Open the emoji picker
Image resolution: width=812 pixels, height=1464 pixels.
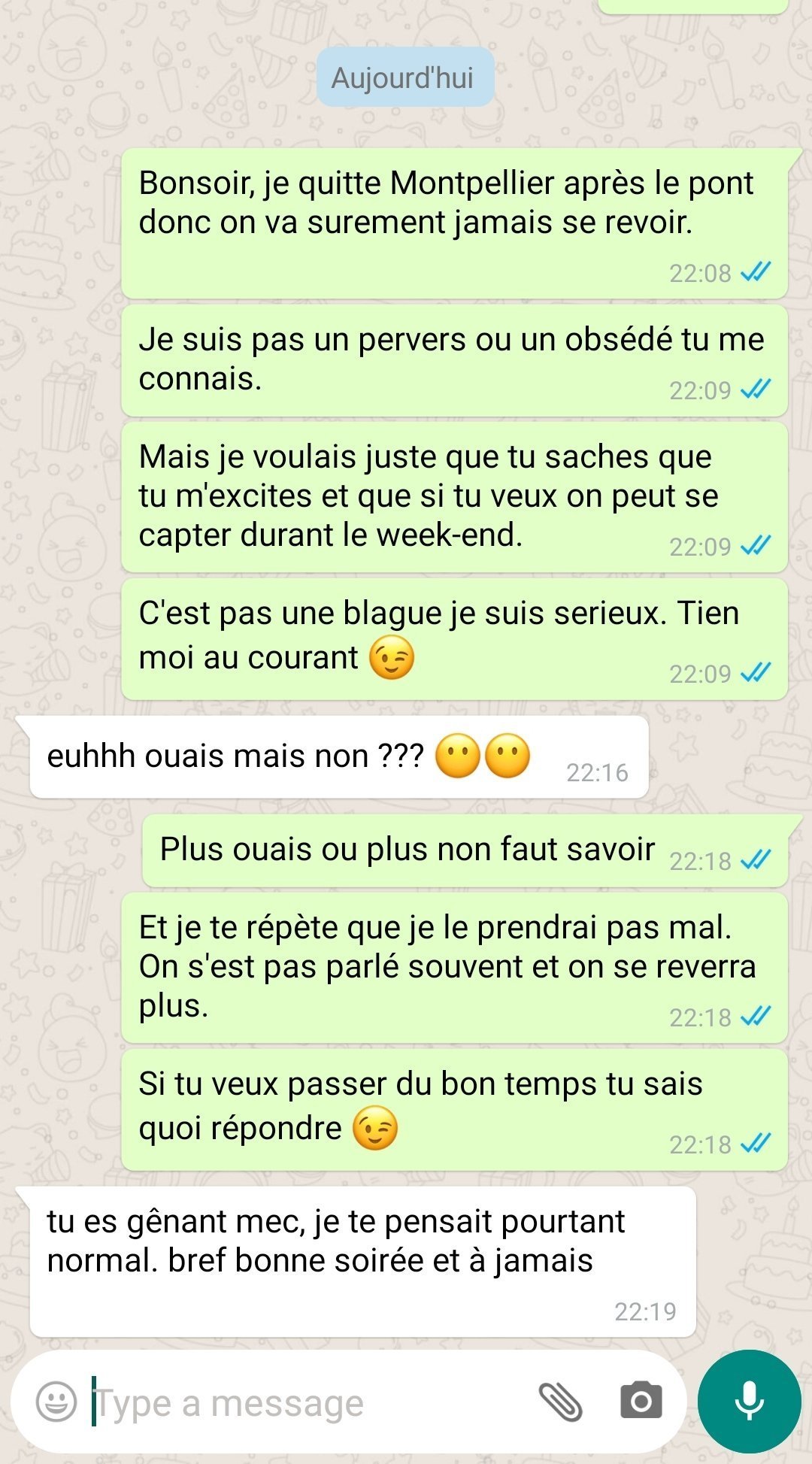coord(56,1402)
